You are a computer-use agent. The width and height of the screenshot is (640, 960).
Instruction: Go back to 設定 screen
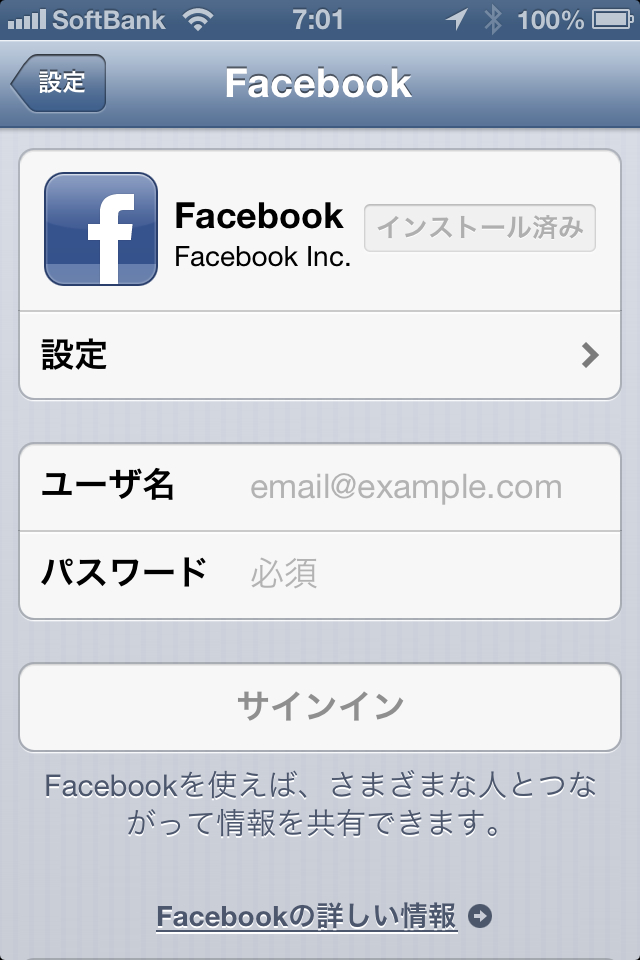click(59, 83)
